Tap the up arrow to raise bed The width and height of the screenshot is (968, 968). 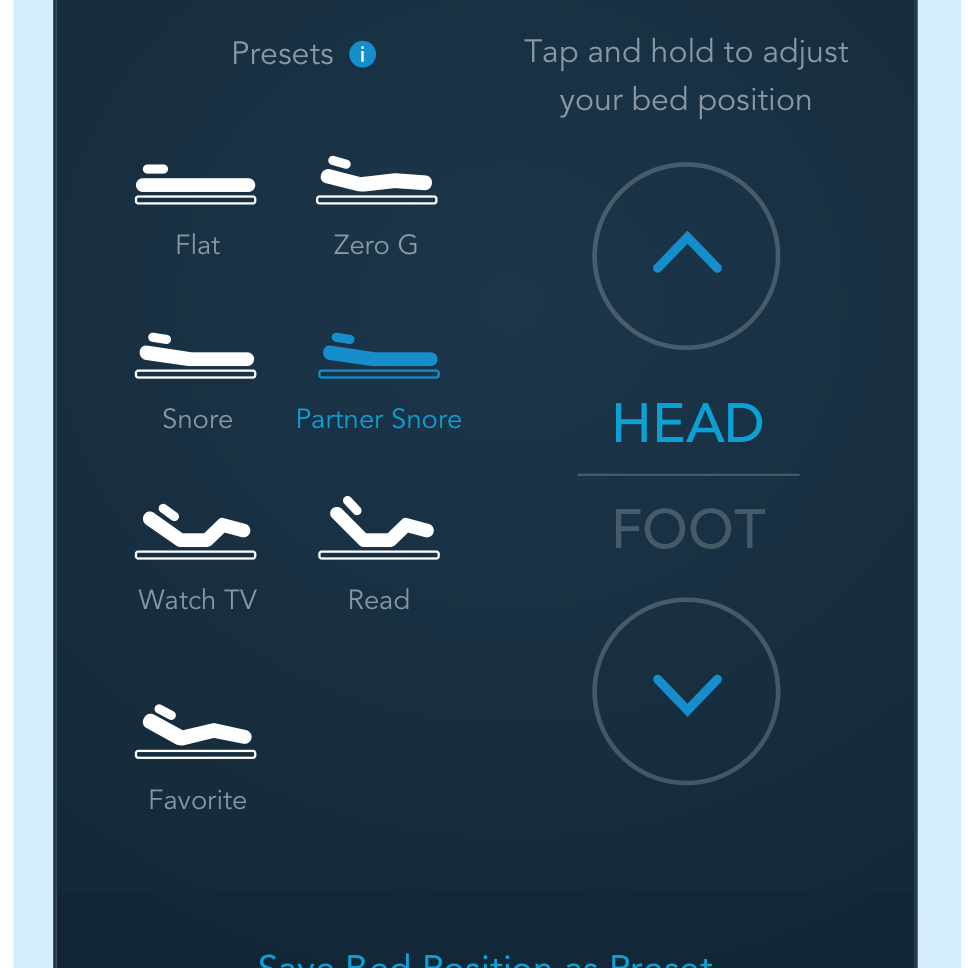tap(686, 256)
